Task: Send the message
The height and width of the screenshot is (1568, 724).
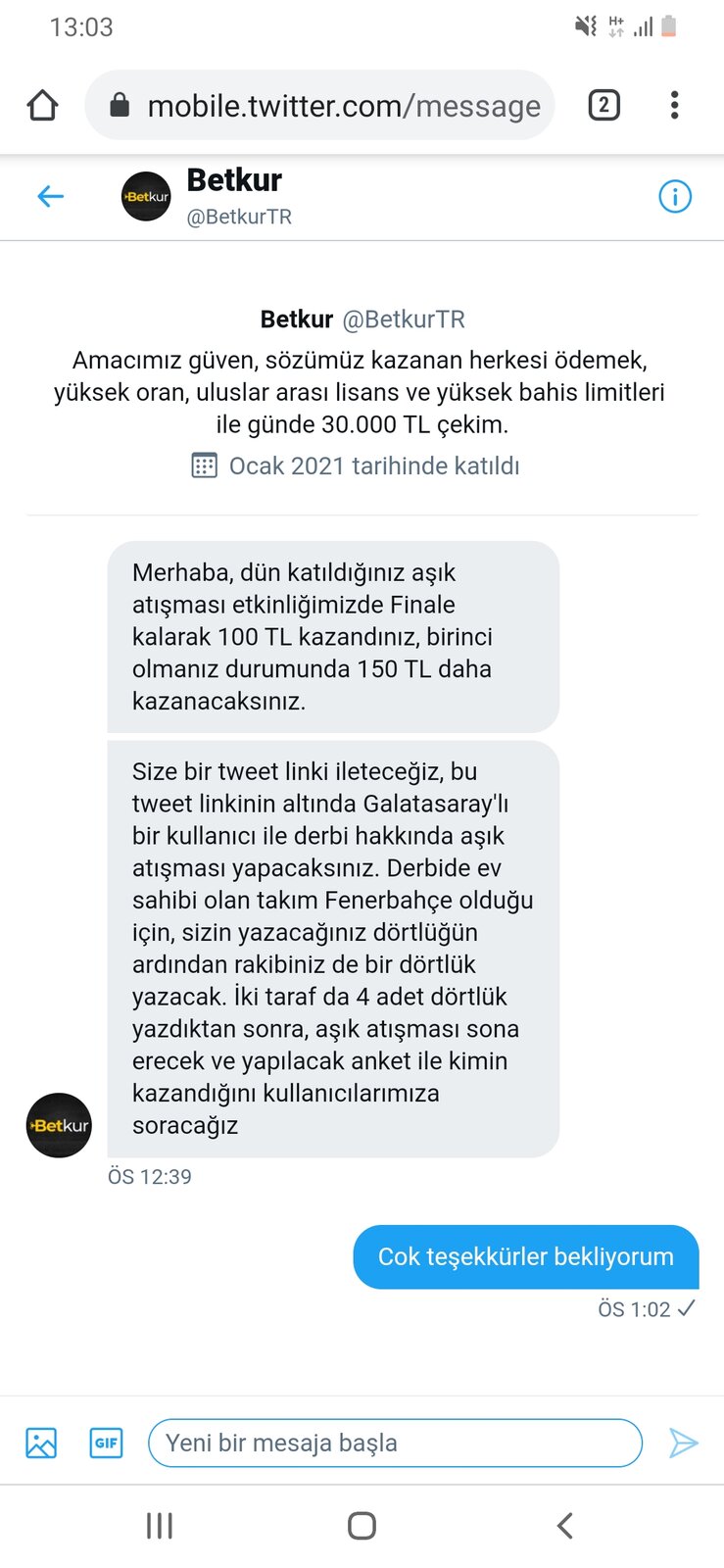Action: [x=683, y=1443]
